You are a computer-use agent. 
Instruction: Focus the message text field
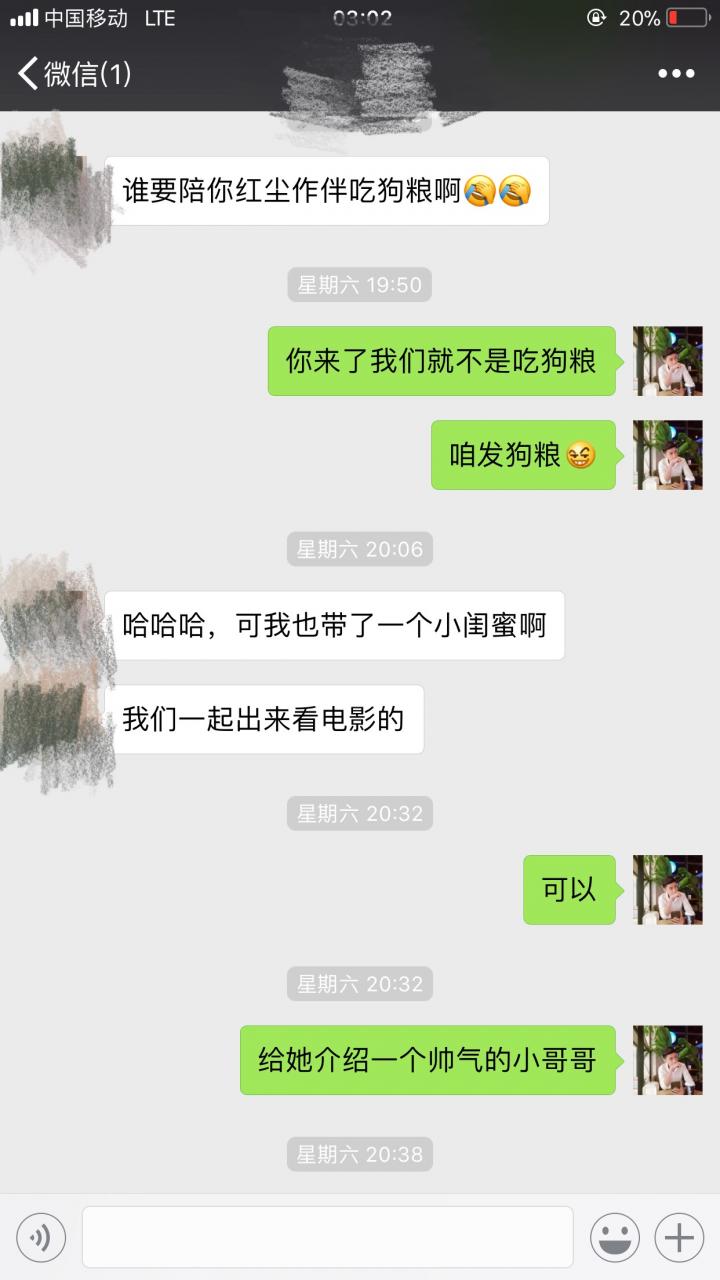coord(327,1238)
